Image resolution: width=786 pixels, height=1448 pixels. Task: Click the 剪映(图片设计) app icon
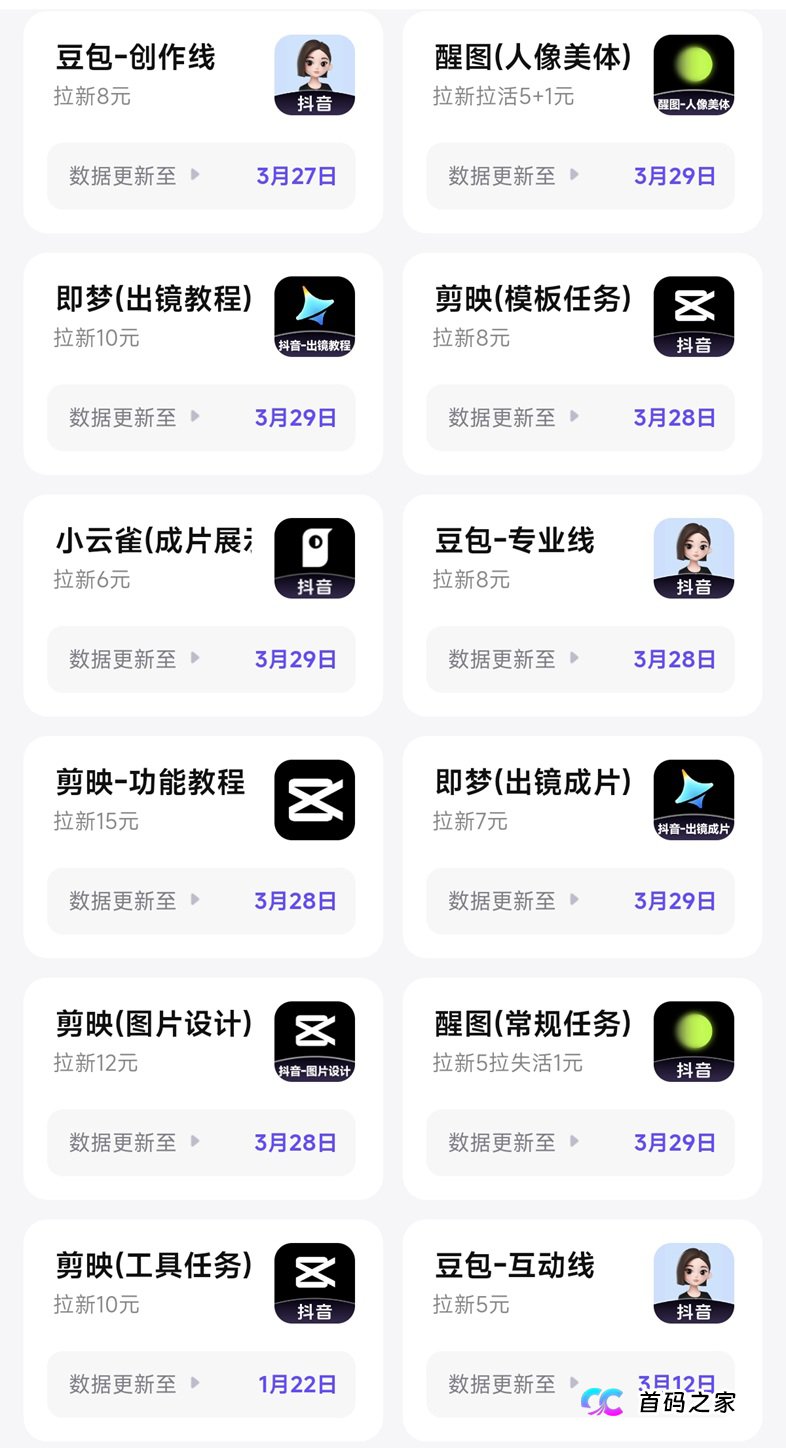click(314, 1040)
